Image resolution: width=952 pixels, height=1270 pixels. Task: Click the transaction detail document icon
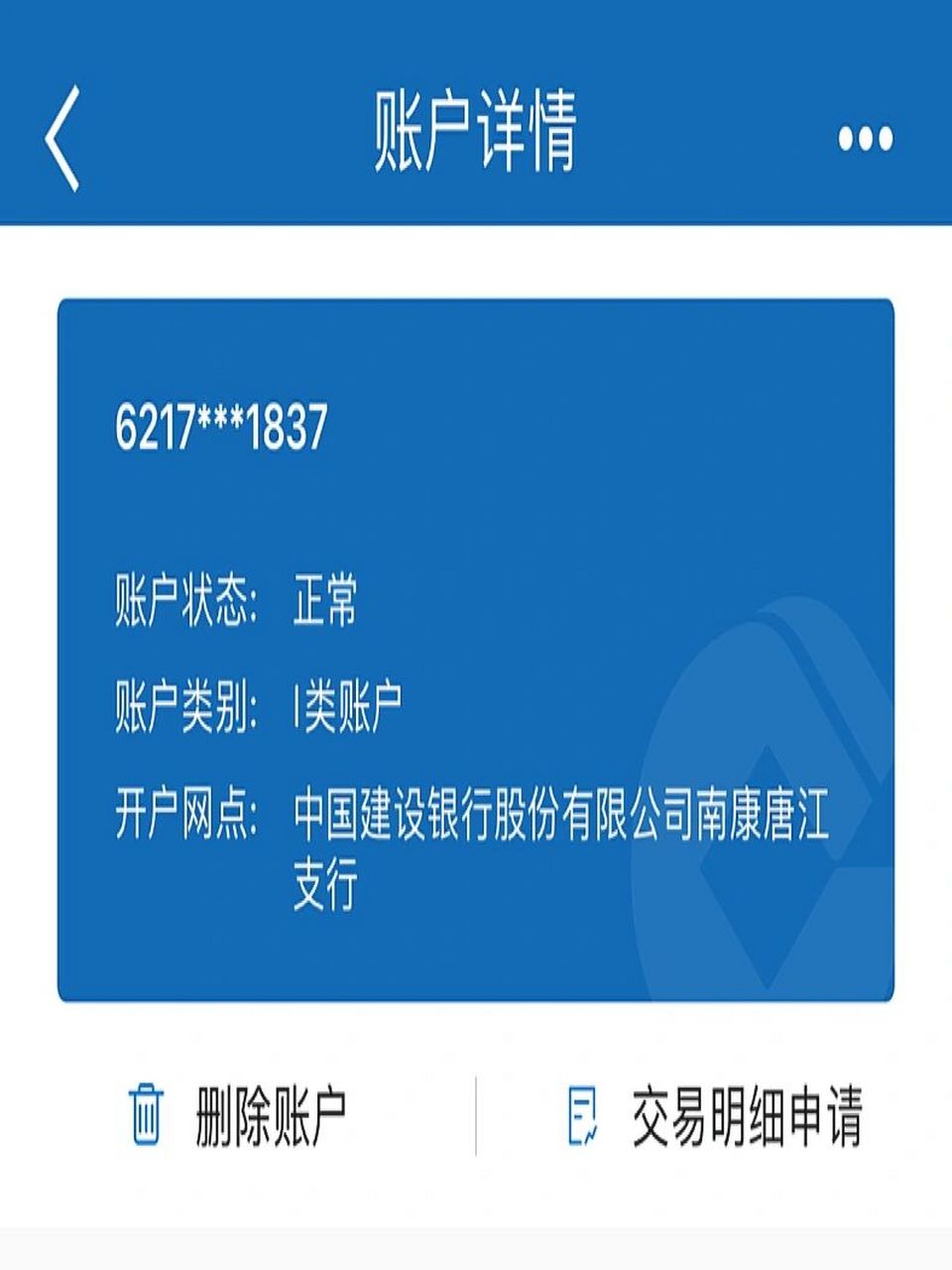point(583,1113)
